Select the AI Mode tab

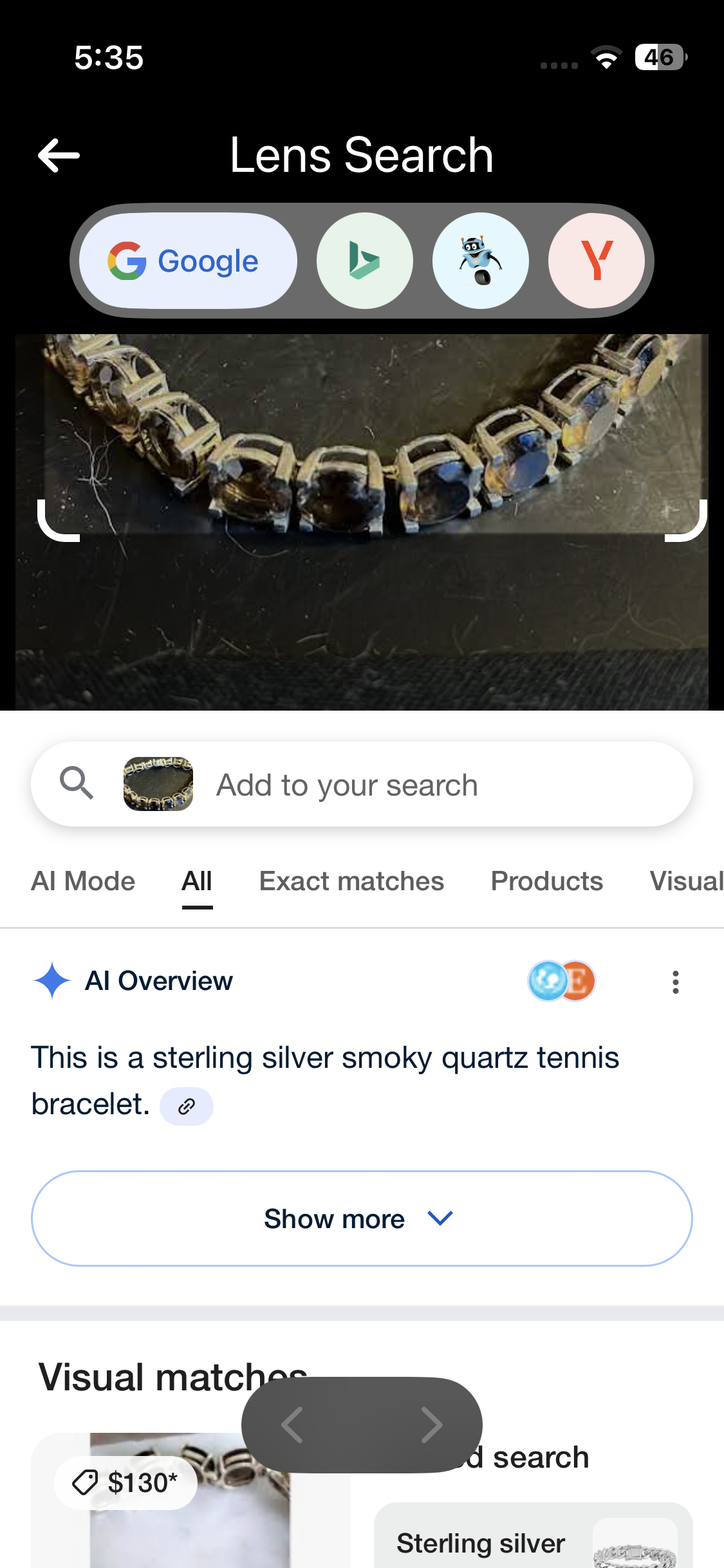(x=82, y=881)
